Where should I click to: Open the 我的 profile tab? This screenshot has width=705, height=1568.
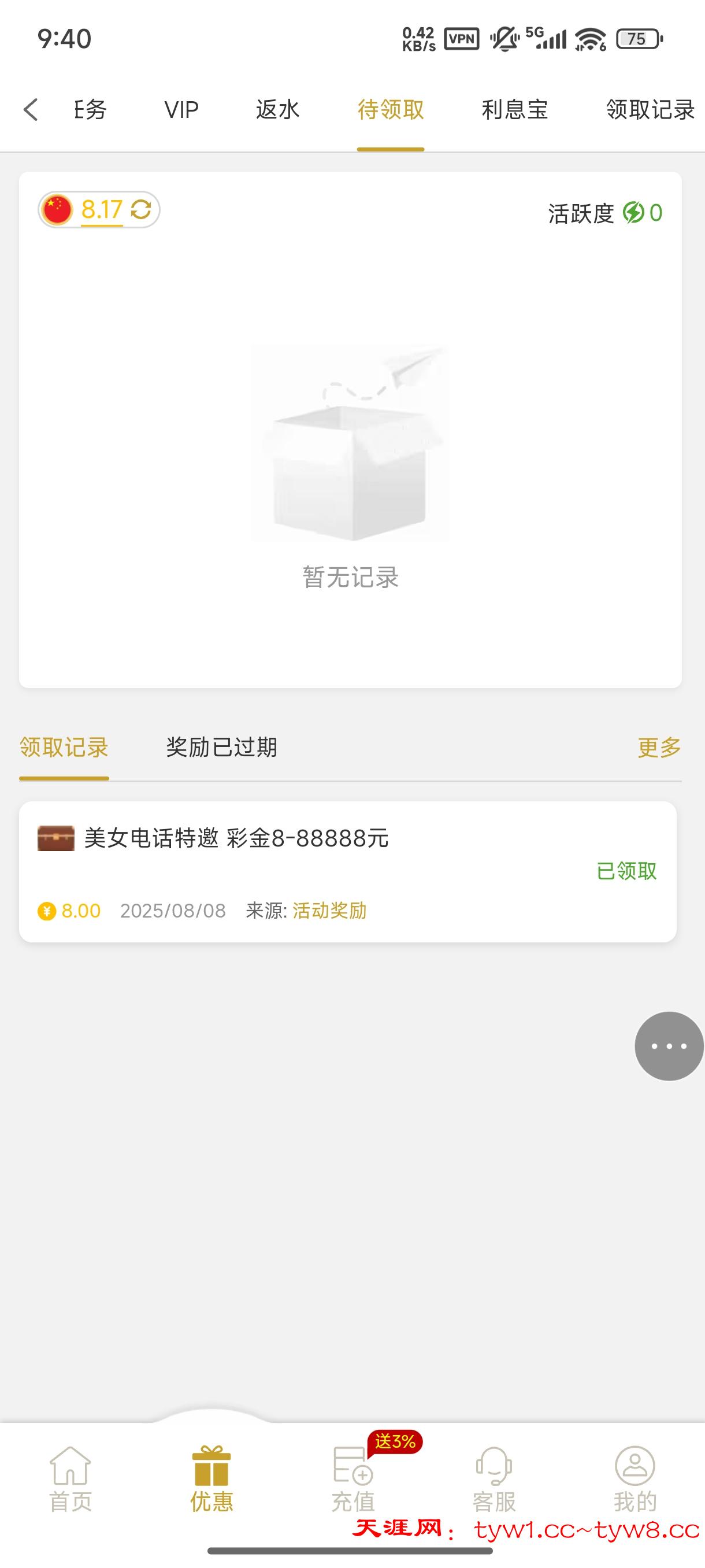click(x=635, y=1479)
